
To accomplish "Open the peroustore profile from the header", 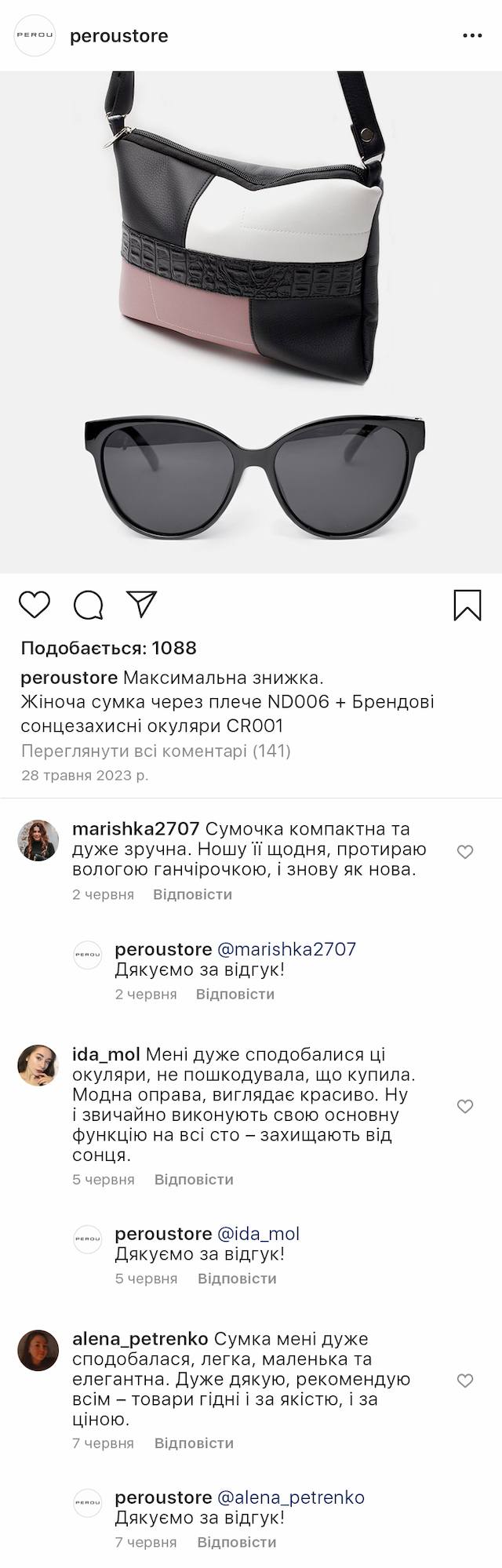I will tap(118, 36).
